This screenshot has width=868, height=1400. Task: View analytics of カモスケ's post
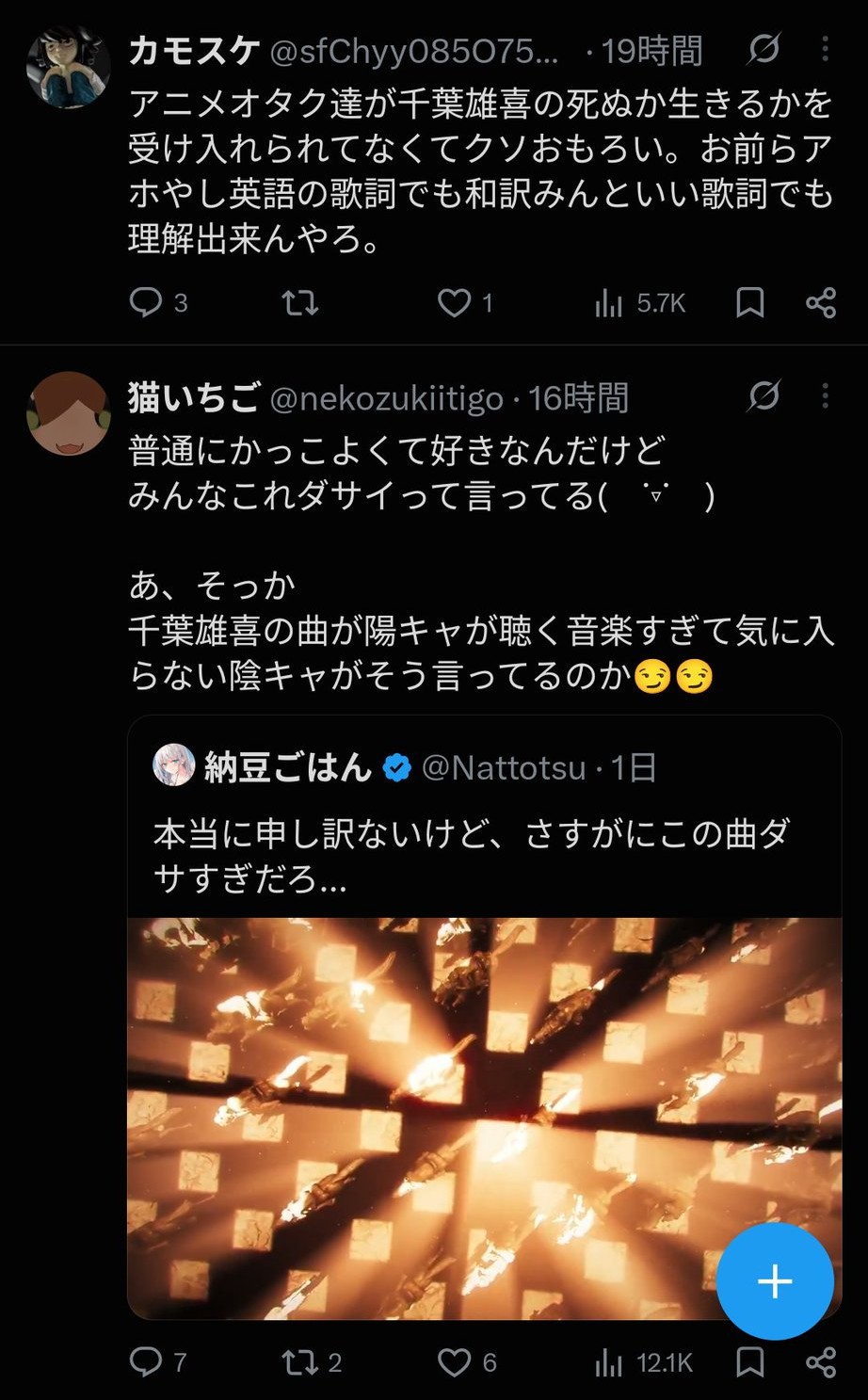(640, 302)
